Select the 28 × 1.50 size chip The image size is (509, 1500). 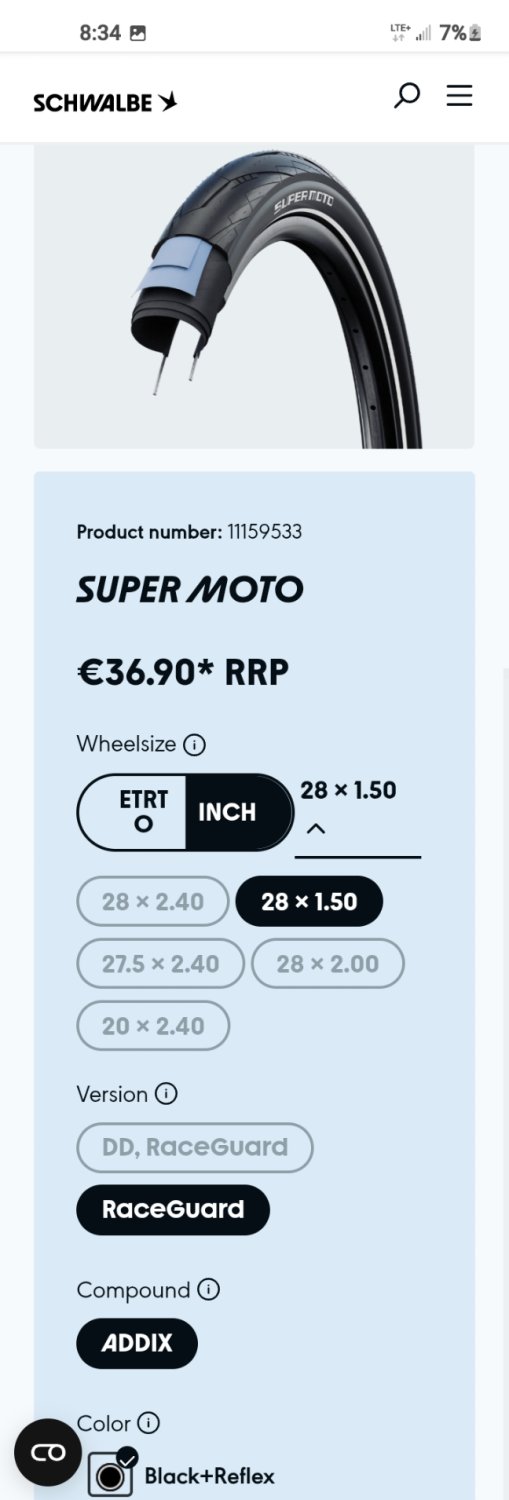(x=309, y=901)
